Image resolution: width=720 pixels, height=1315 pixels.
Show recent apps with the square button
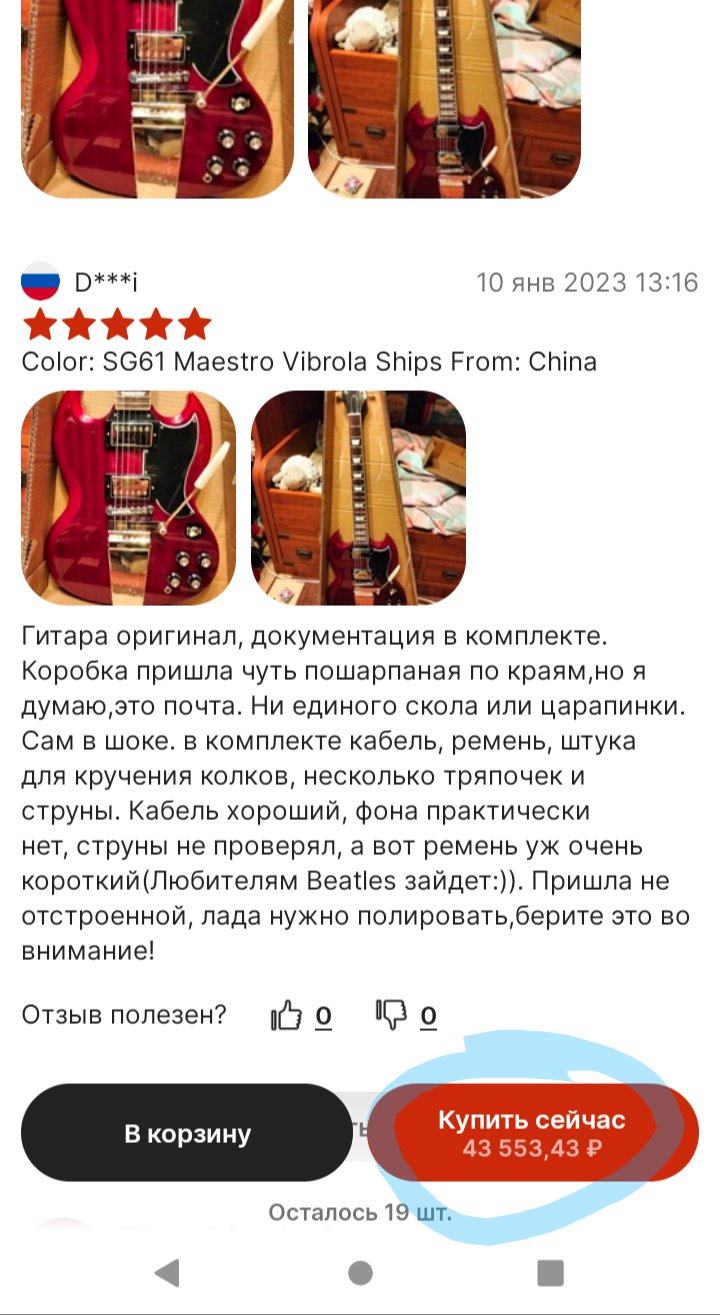point(551,1272)
